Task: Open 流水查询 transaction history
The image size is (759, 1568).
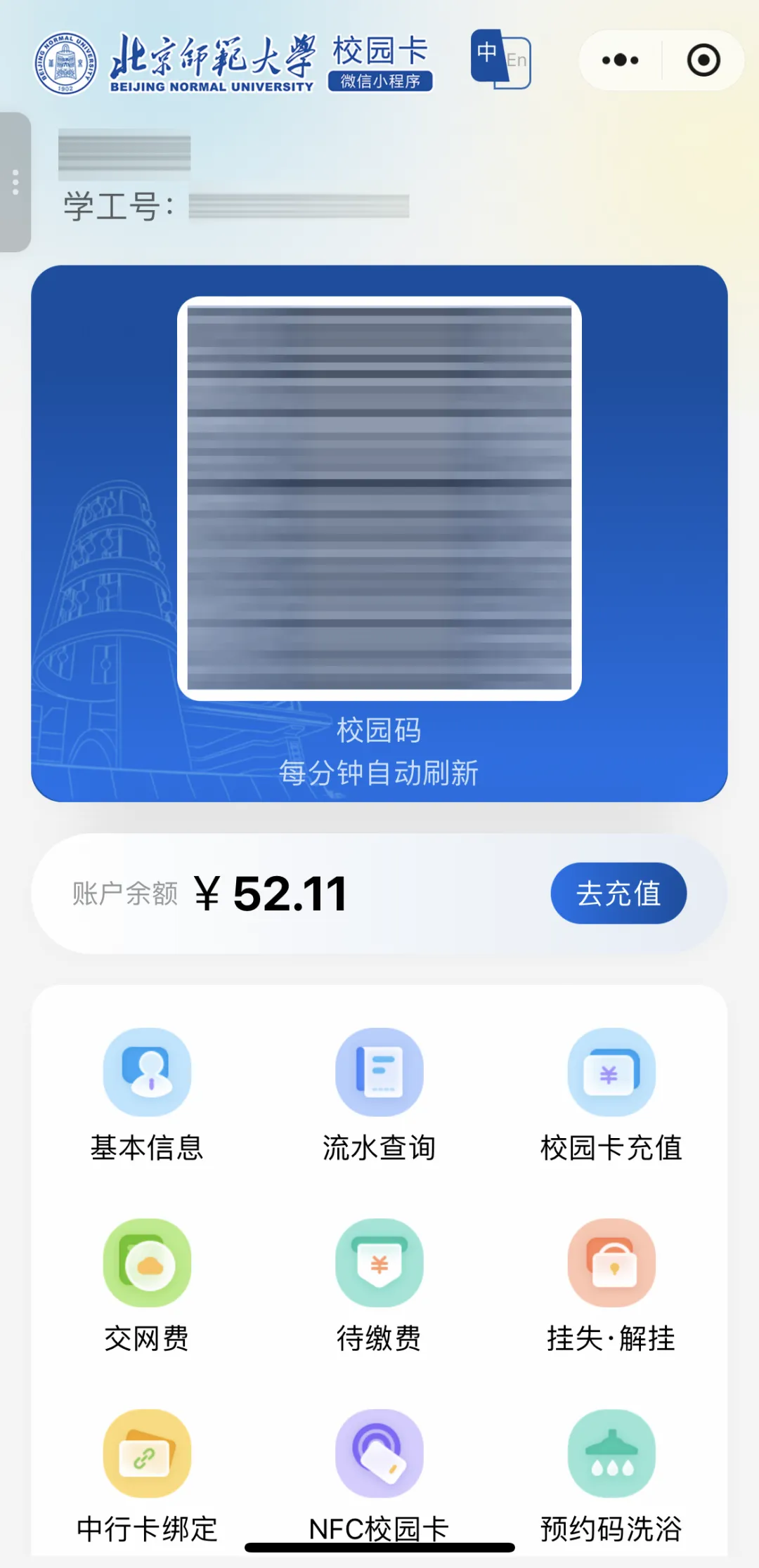Action: (379, 1096)
